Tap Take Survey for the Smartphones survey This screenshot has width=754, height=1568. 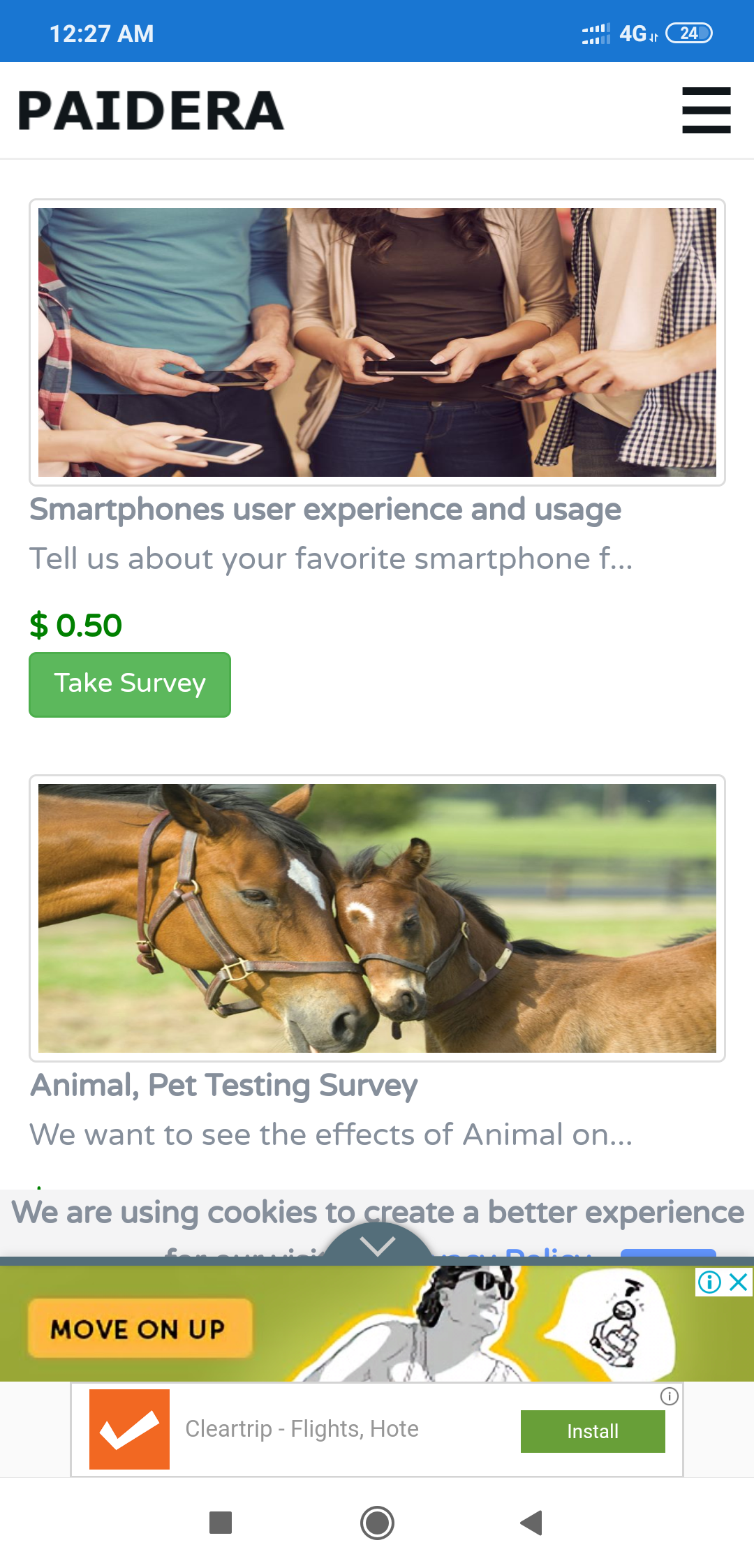click(x=130, y=684)
